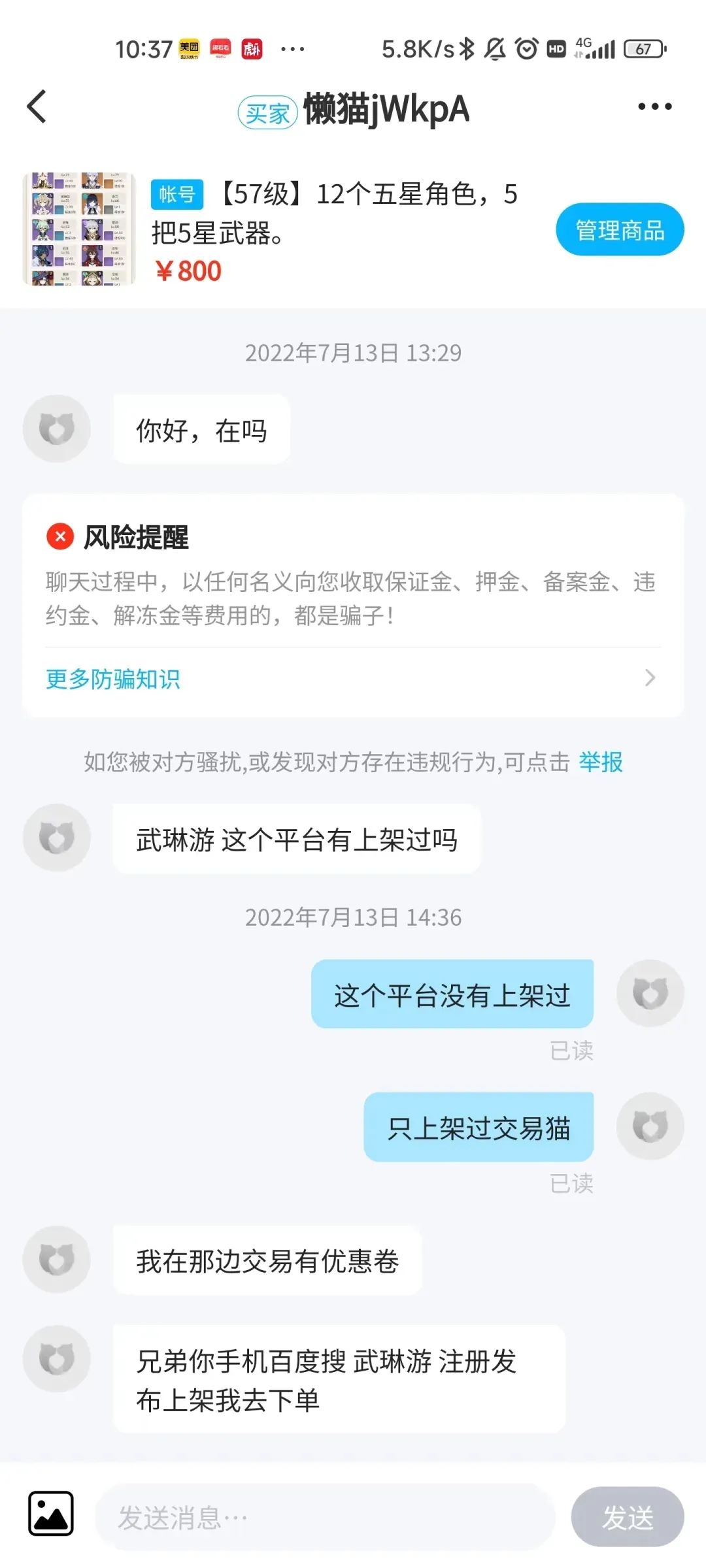
Task: Tap the back arrow to exit the chat
Action: pos(37,107)
